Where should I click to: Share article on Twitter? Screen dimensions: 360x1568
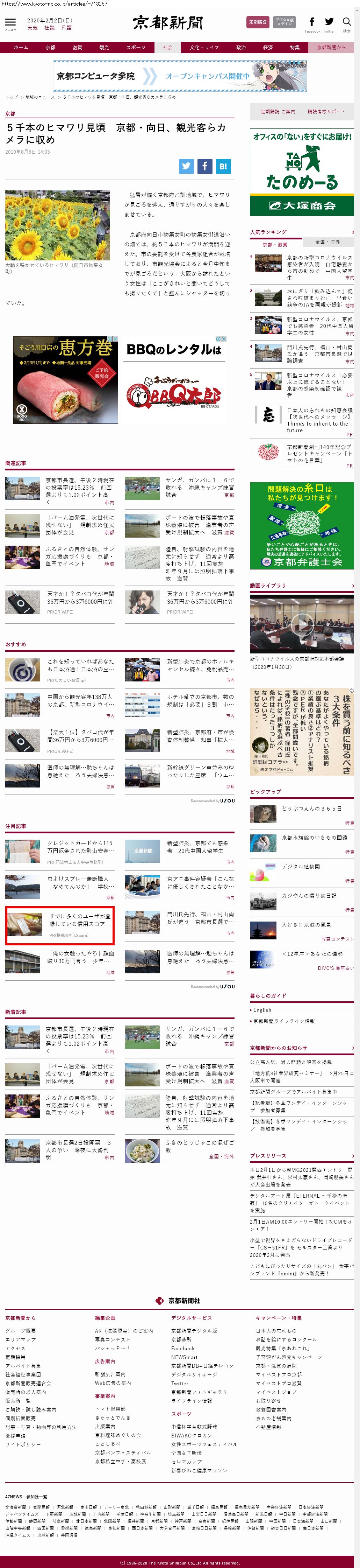[187, 166]
